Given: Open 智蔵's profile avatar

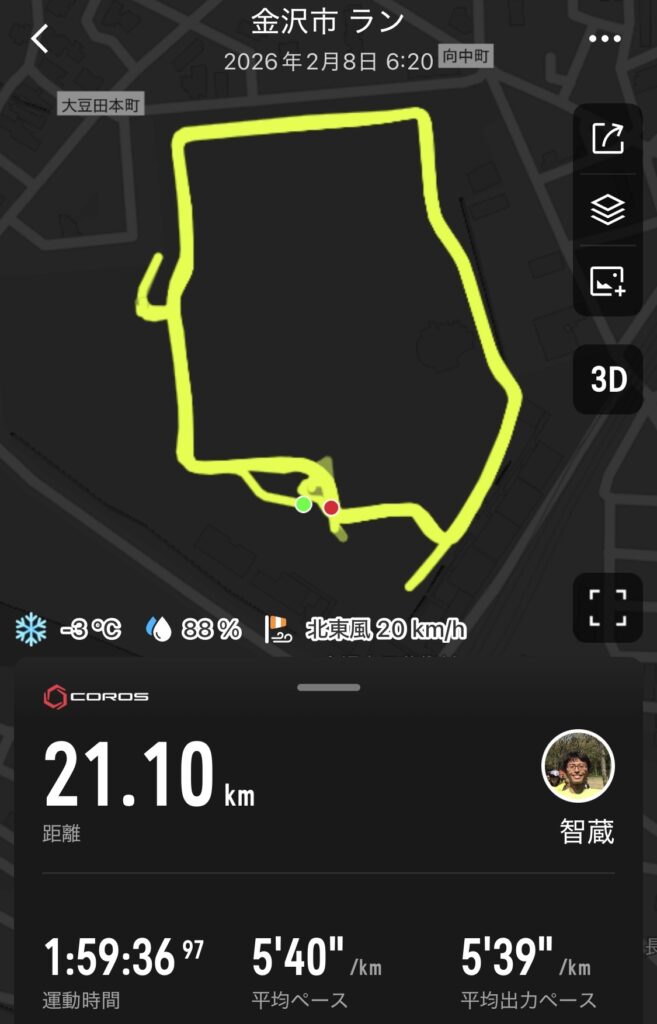Looking at the screenshot, I should 578,766.
